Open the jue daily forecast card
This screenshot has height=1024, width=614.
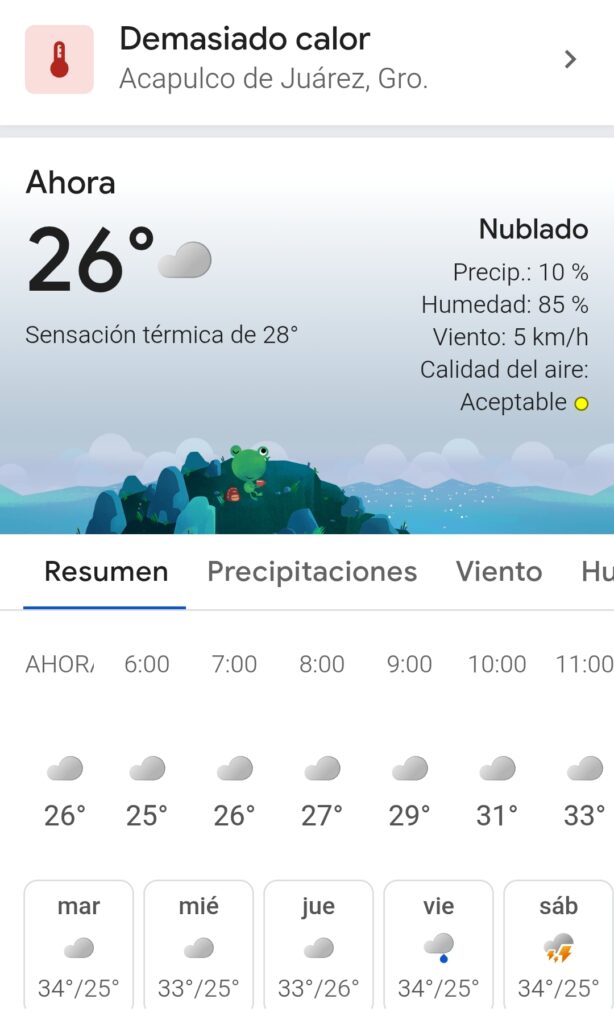[x=319, y=946]
